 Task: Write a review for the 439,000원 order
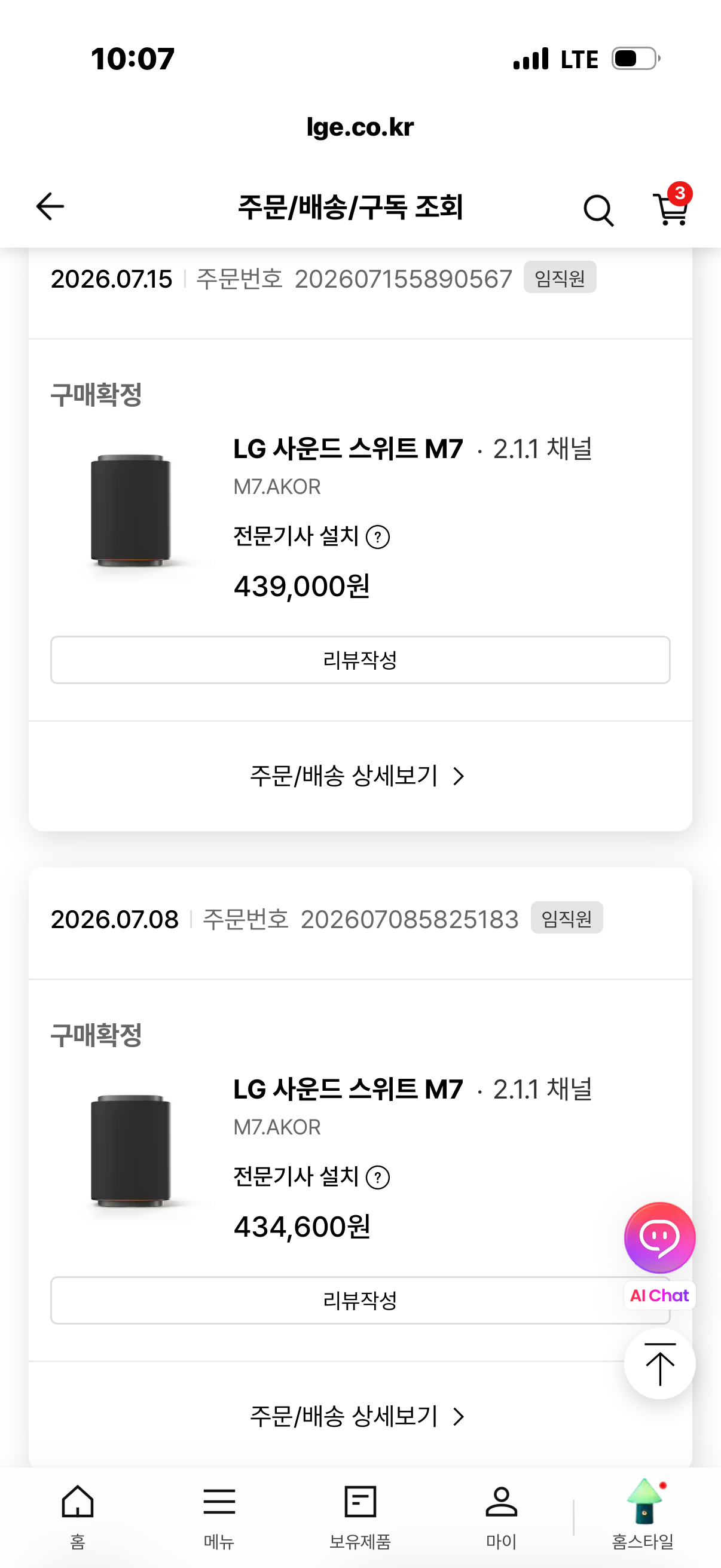tap(360, 660)
